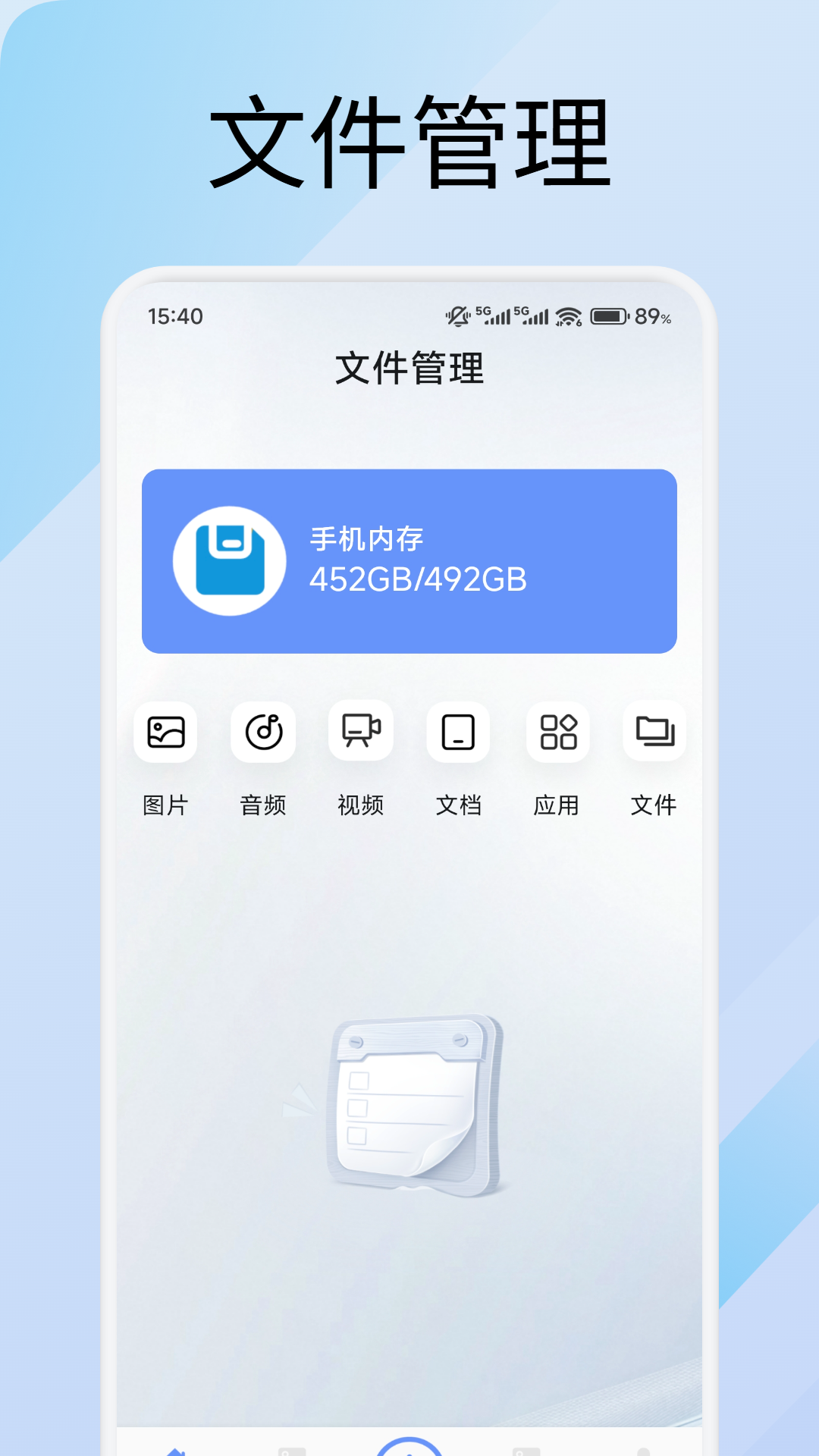Open the 应用 (Apps) category
The width and height of the screenshot is (819, 1456).
coord(557,731)
